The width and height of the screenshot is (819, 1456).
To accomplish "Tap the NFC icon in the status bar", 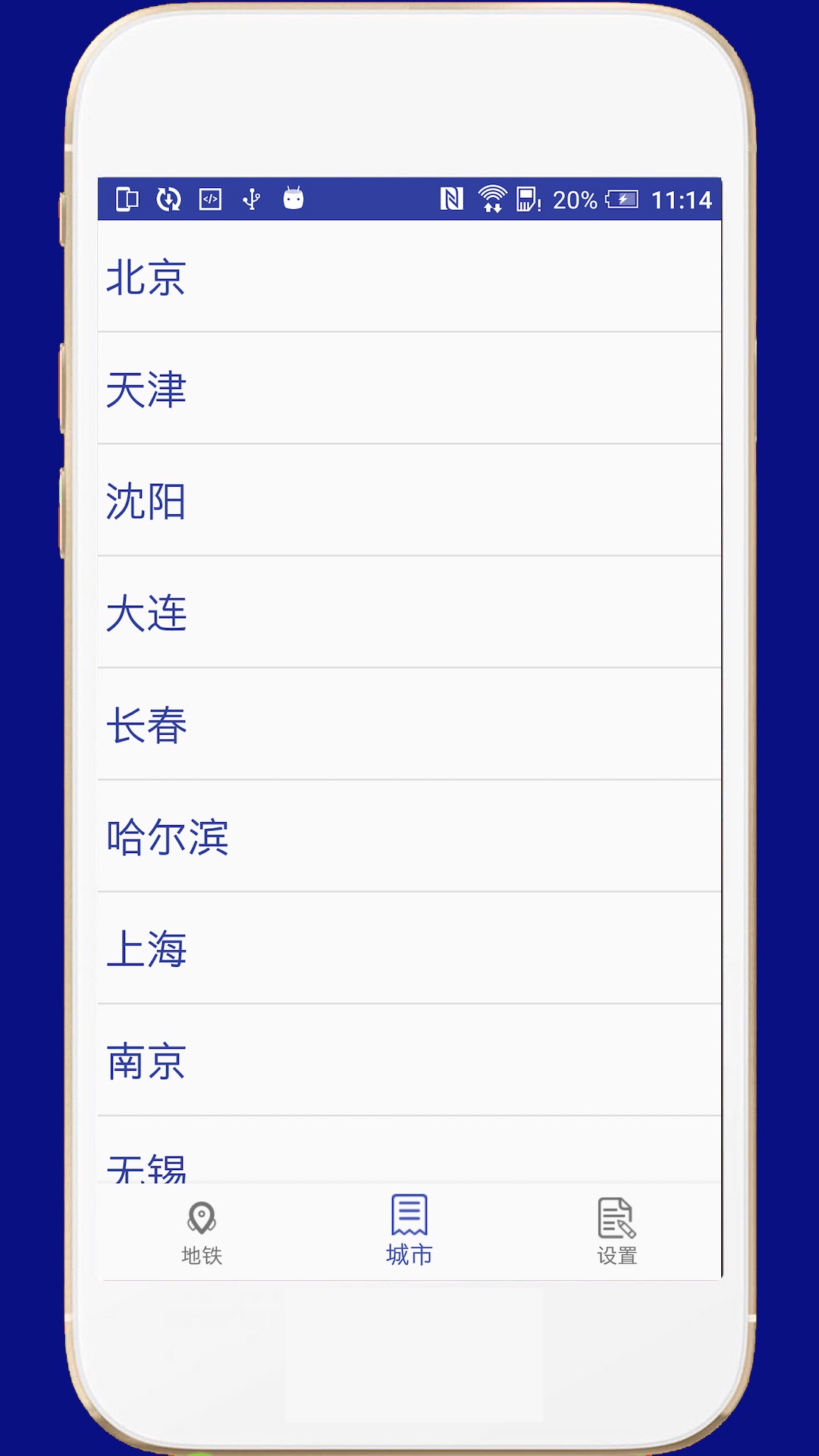I will (x=453, y=199).
